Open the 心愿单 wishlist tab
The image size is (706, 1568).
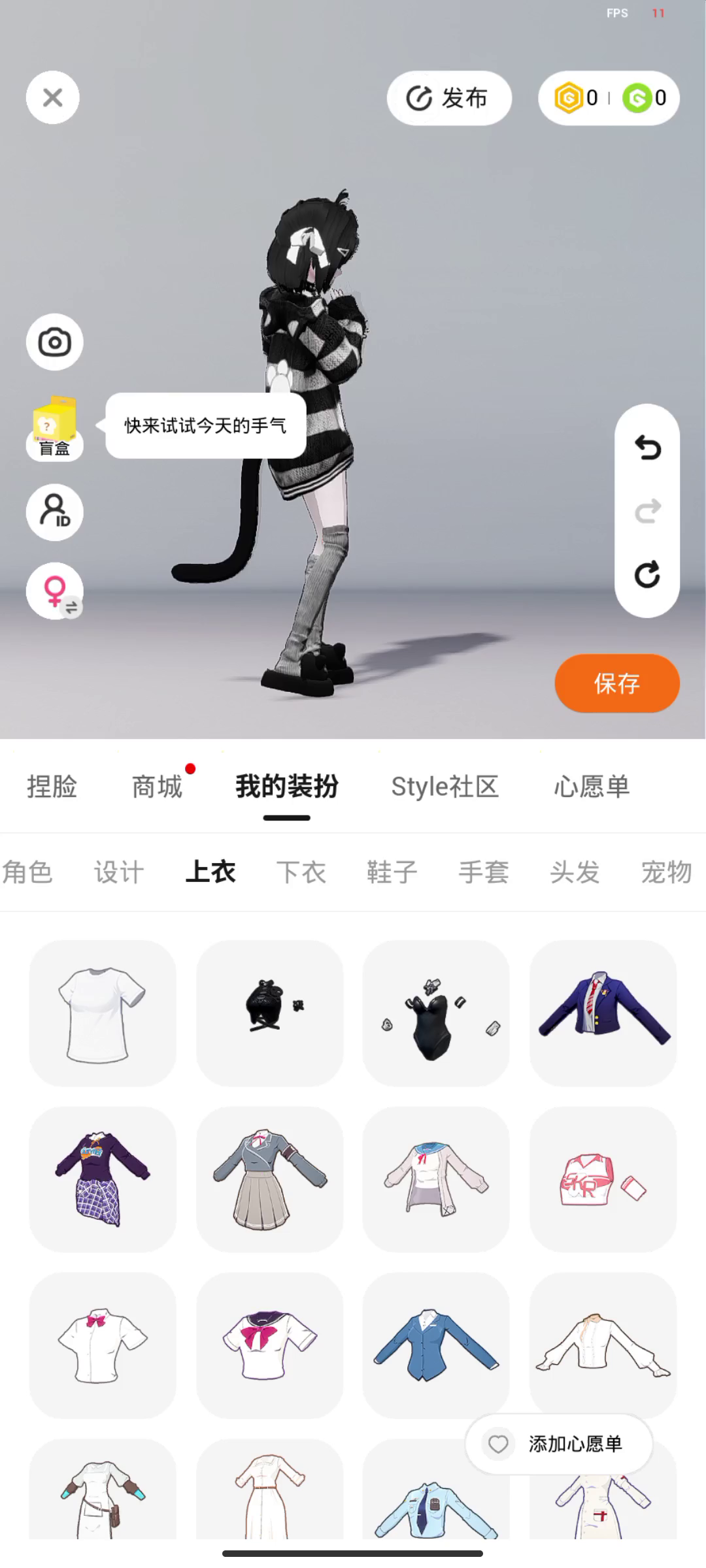tap(592, 787)
